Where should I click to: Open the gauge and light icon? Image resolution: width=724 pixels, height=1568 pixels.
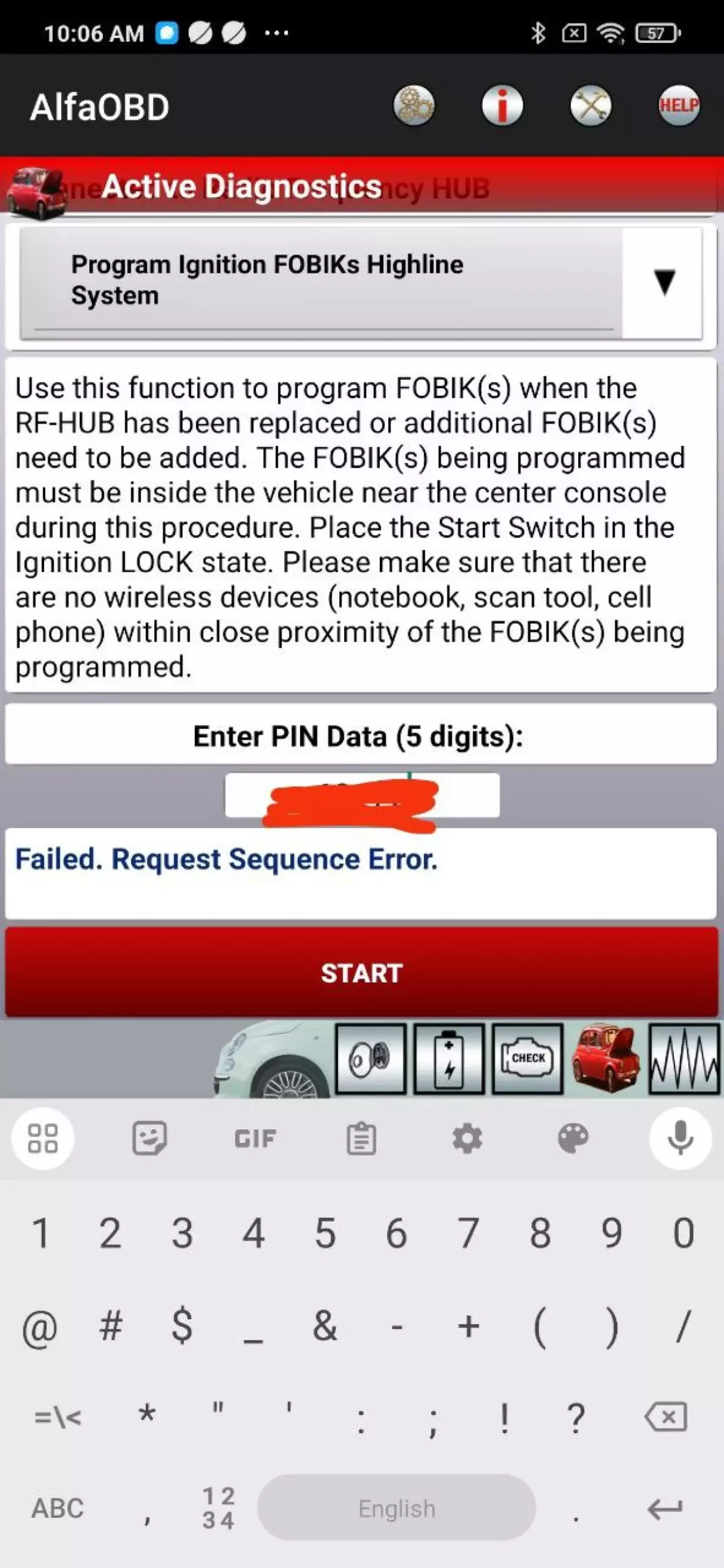point(370,1058)
